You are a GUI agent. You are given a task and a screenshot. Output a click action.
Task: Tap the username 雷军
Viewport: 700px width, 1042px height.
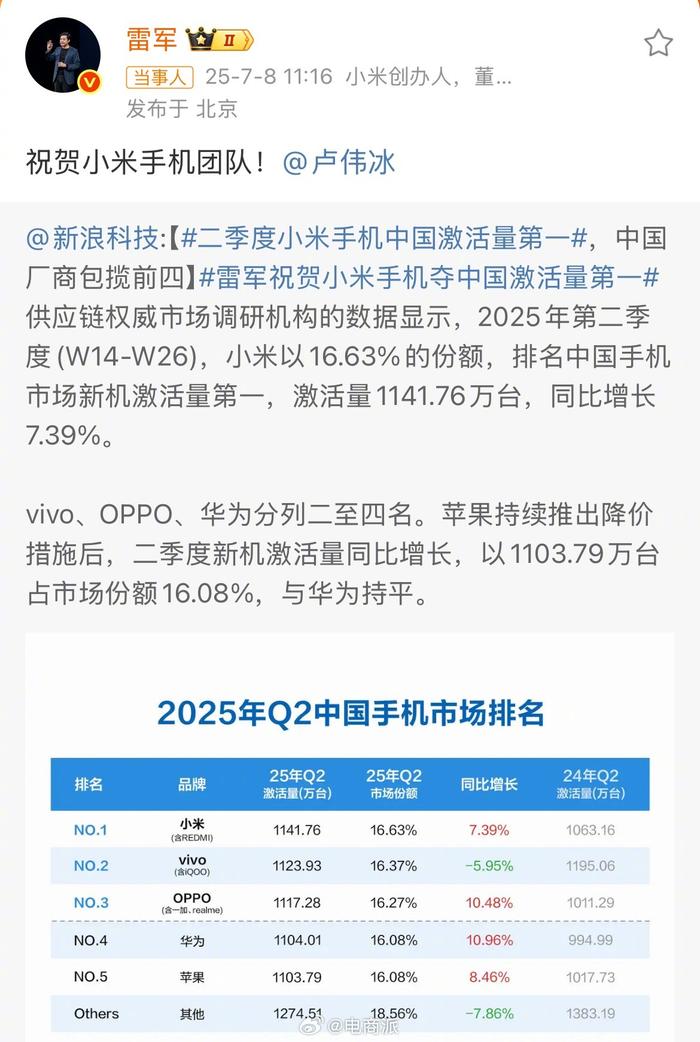[x=152, y=39]
